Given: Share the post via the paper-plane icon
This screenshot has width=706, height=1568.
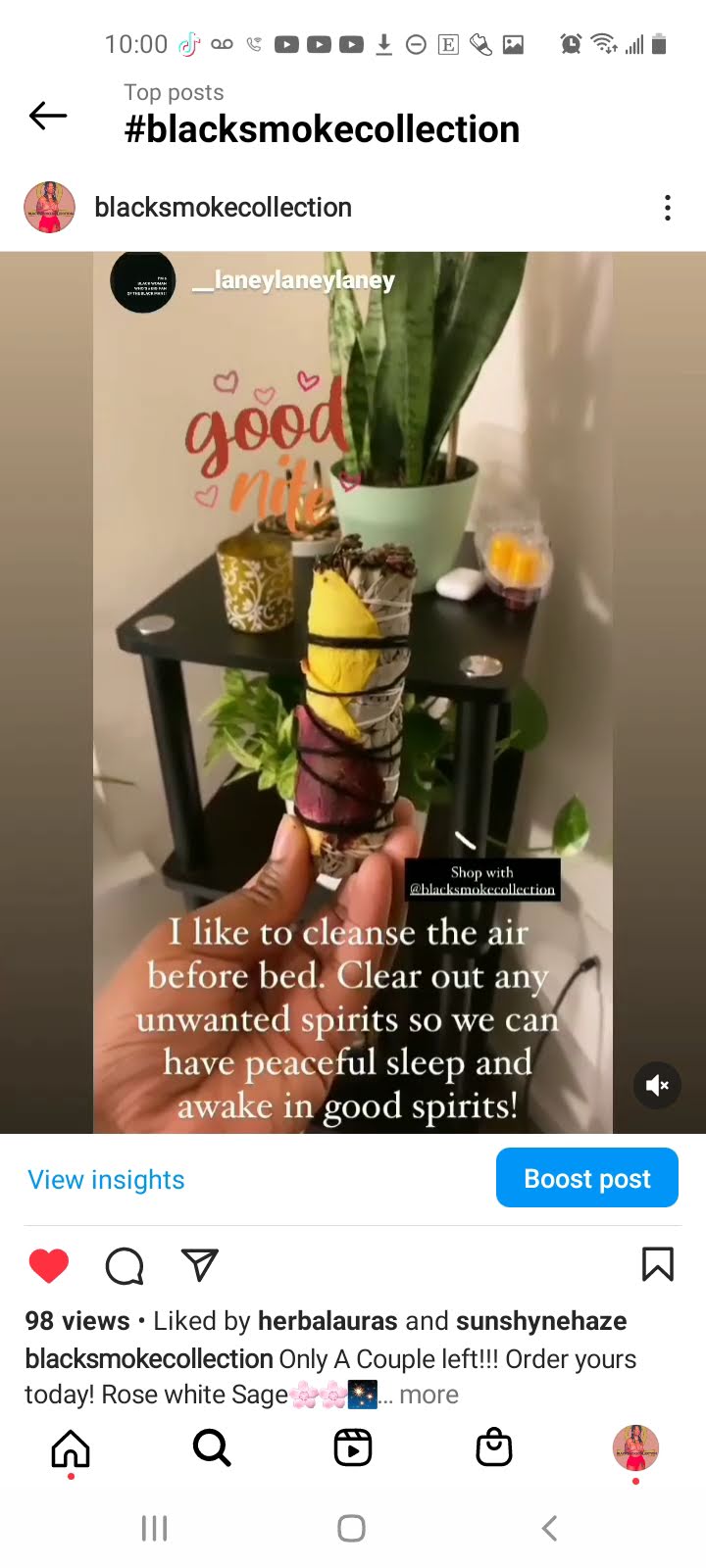Looking at the screenshot, I should point(200,1265).
